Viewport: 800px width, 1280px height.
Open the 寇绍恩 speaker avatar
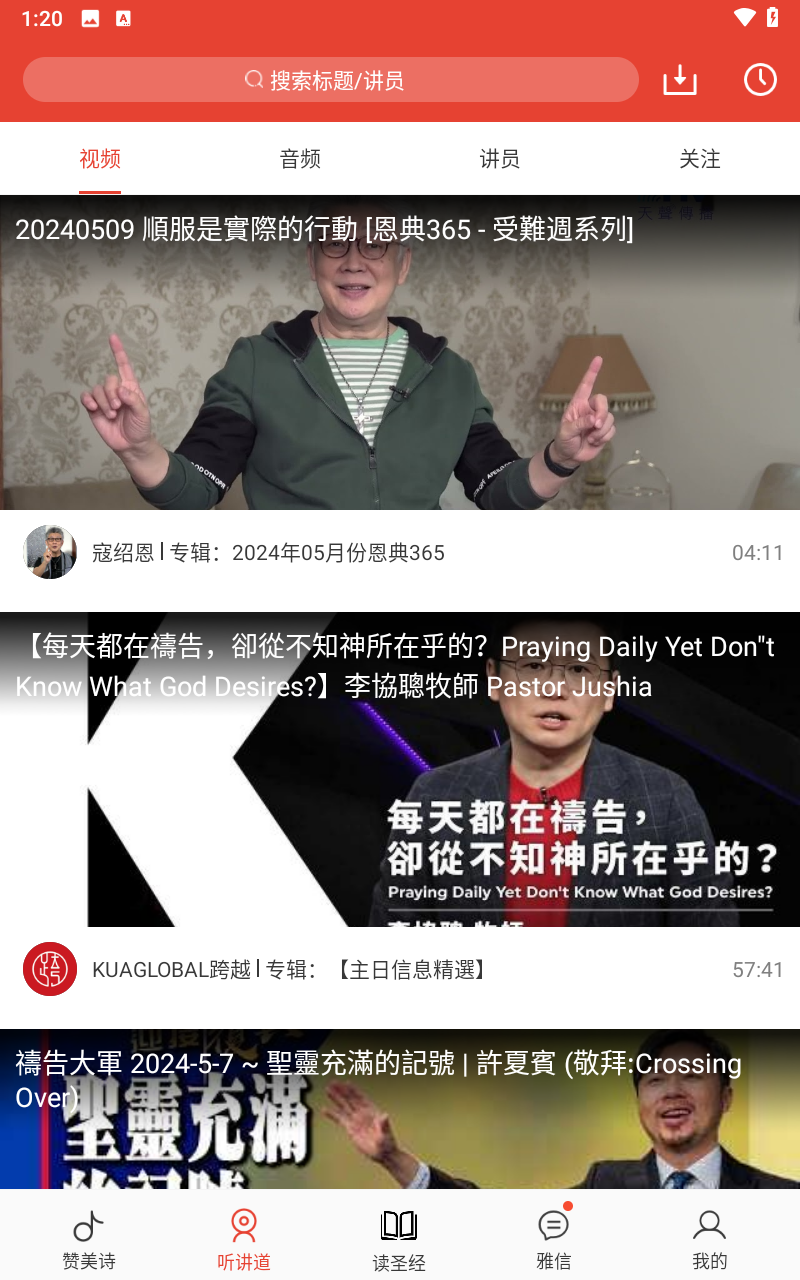[50, 552]
